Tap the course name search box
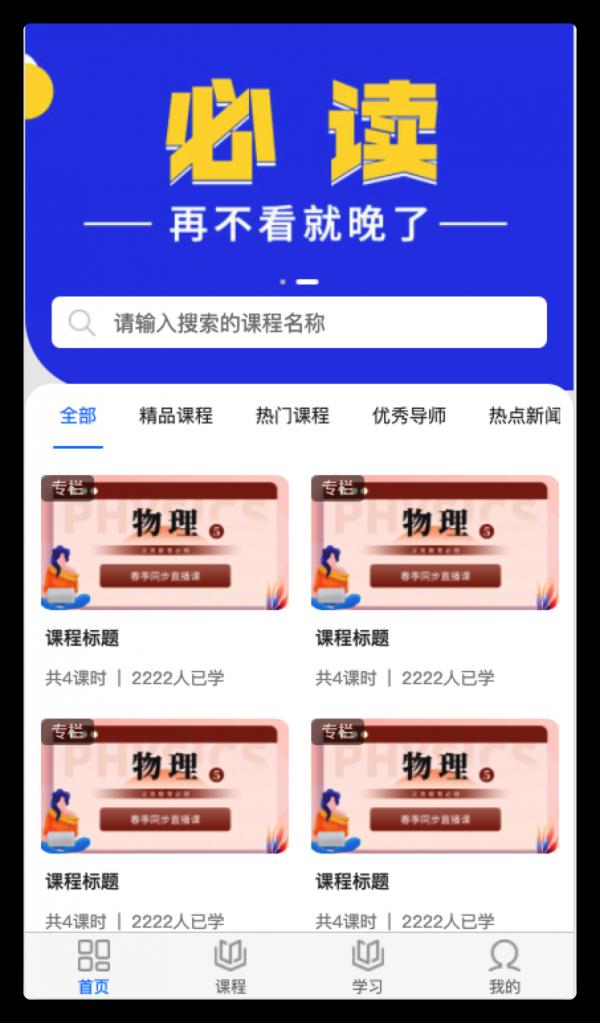The height and width of the screenshot is (1023, 600). point(300,323)
